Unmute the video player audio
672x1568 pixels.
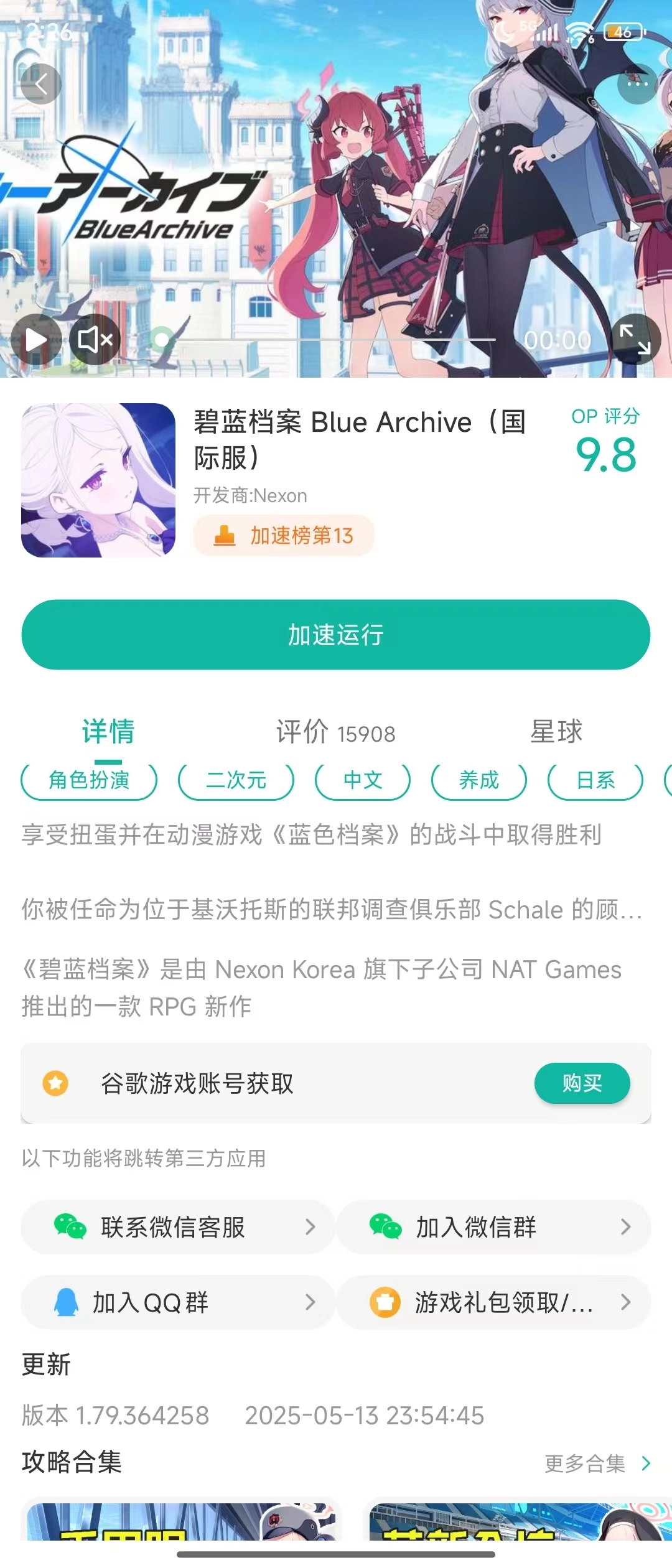point(93,339)
